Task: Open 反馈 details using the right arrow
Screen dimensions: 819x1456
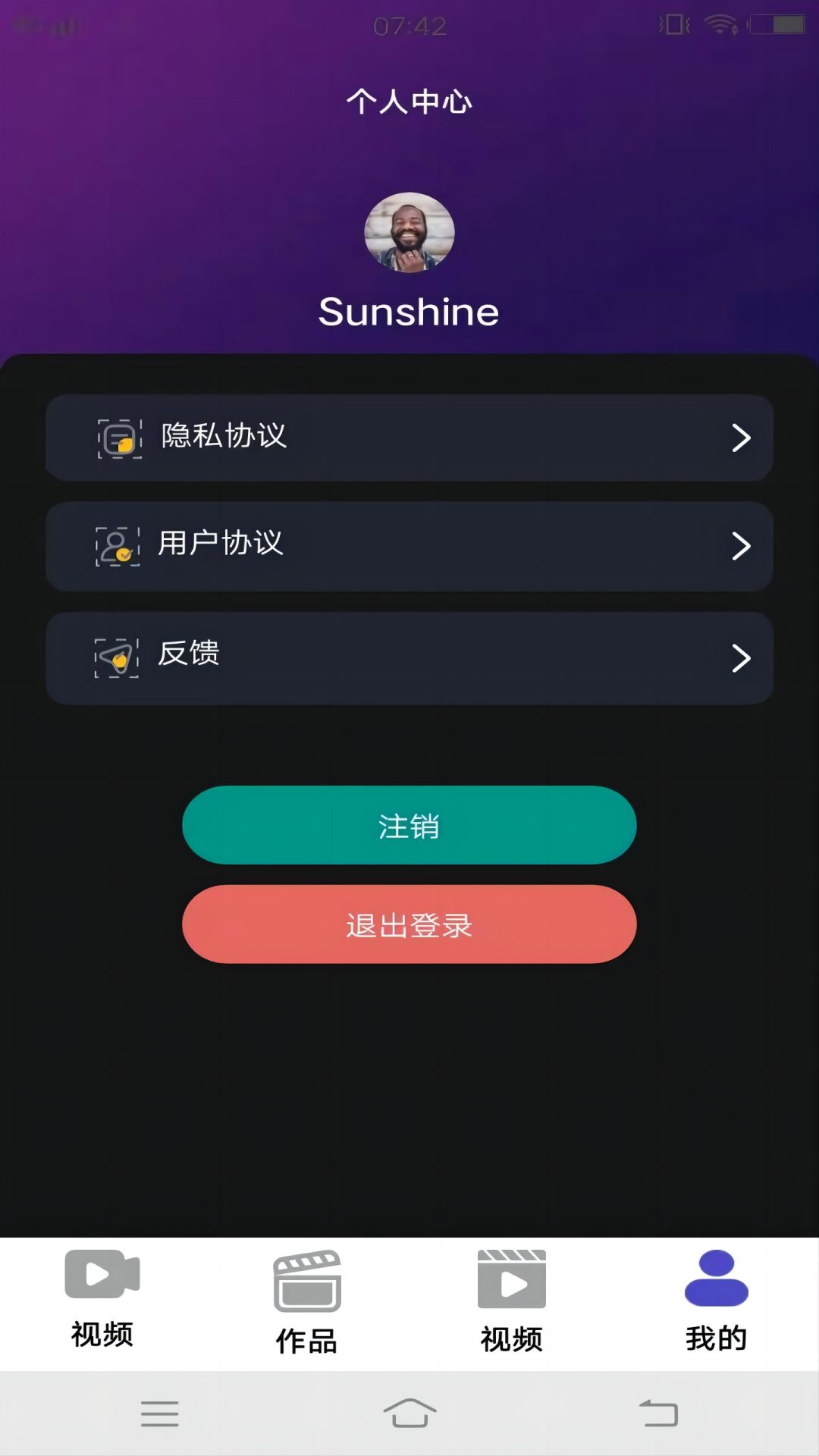Action: tap(741, 657)
